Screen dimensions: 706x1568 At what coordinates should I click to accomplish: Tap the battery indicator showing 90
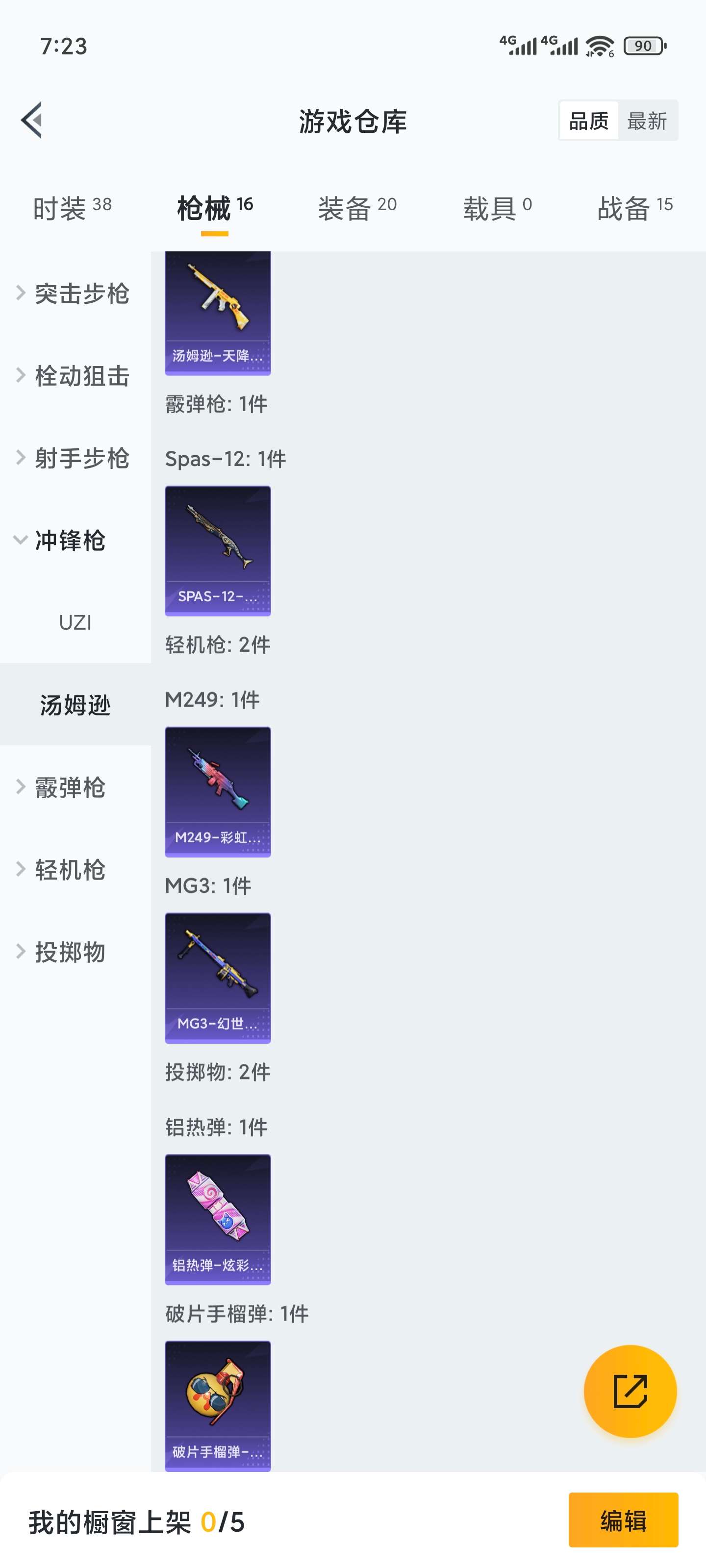pyautogui.click(x=643, y=46)
